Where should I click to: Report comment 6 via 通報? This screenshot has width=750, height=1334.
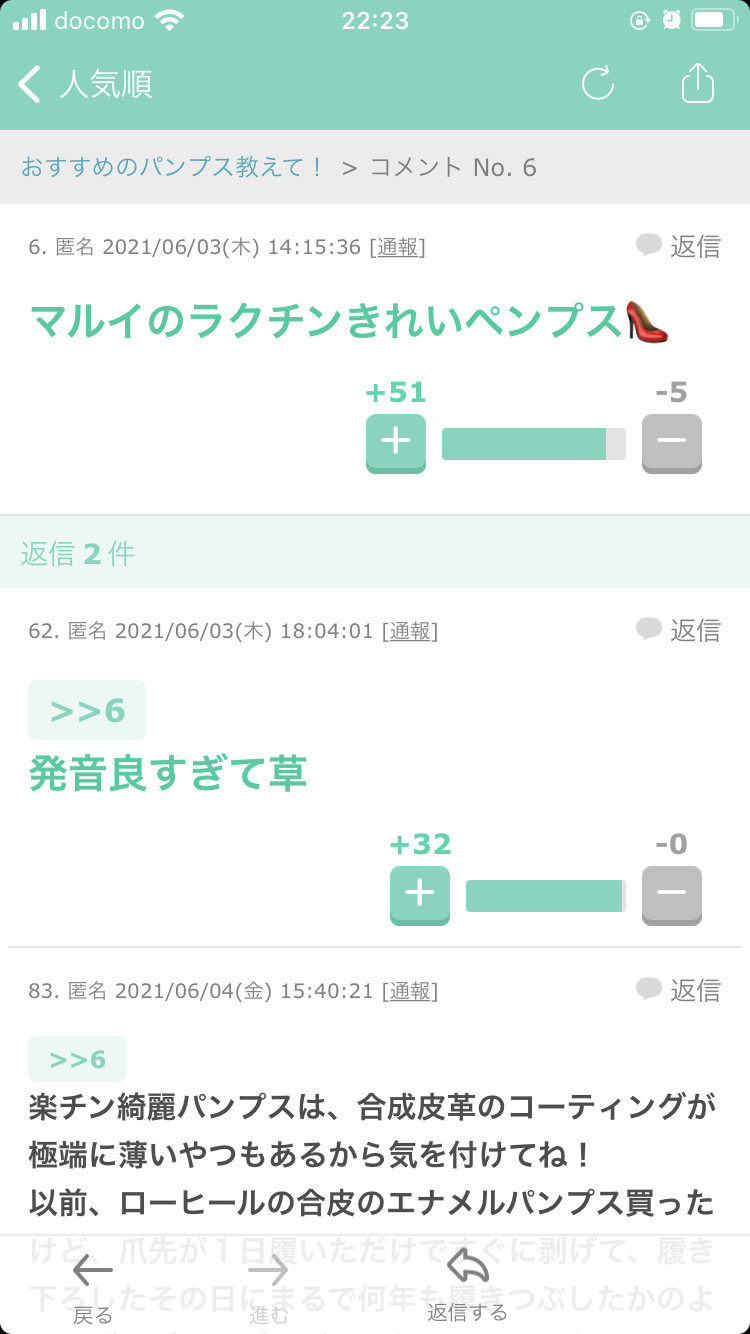click(398, 247)
